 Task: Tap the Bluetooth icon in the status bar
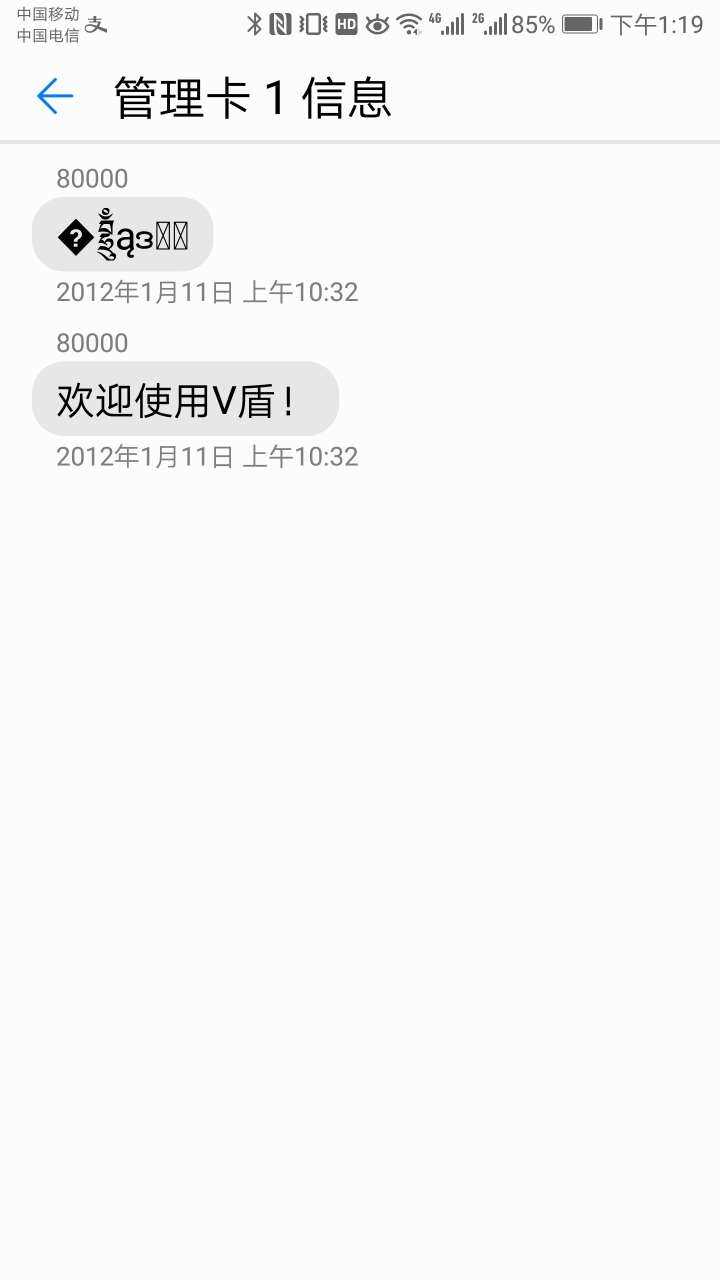click(253, 23)
